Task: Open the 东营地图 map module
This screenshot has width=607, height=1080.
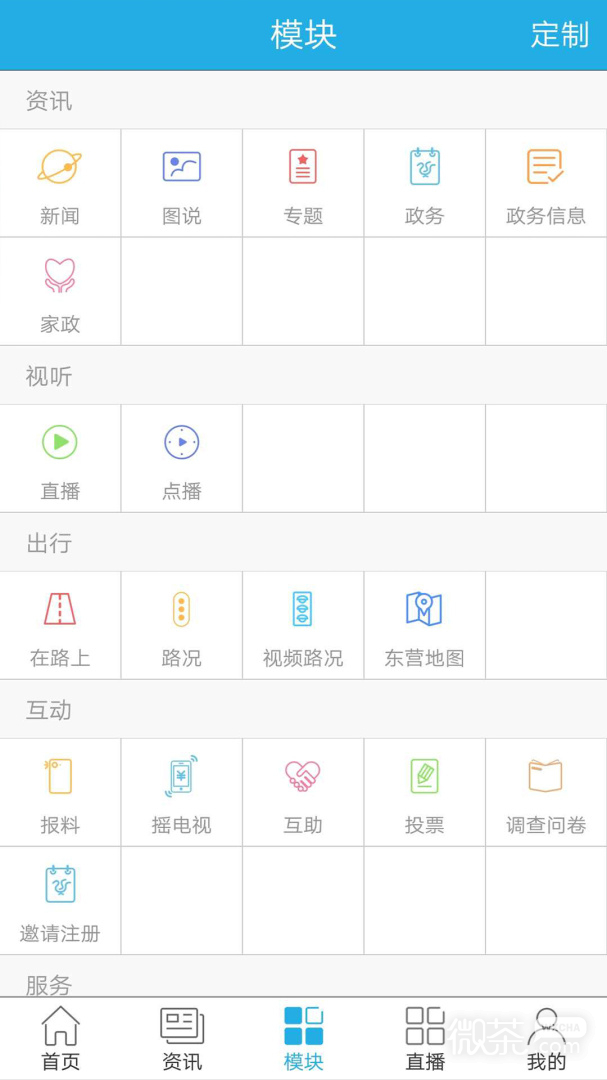Action: coord(425,626)
